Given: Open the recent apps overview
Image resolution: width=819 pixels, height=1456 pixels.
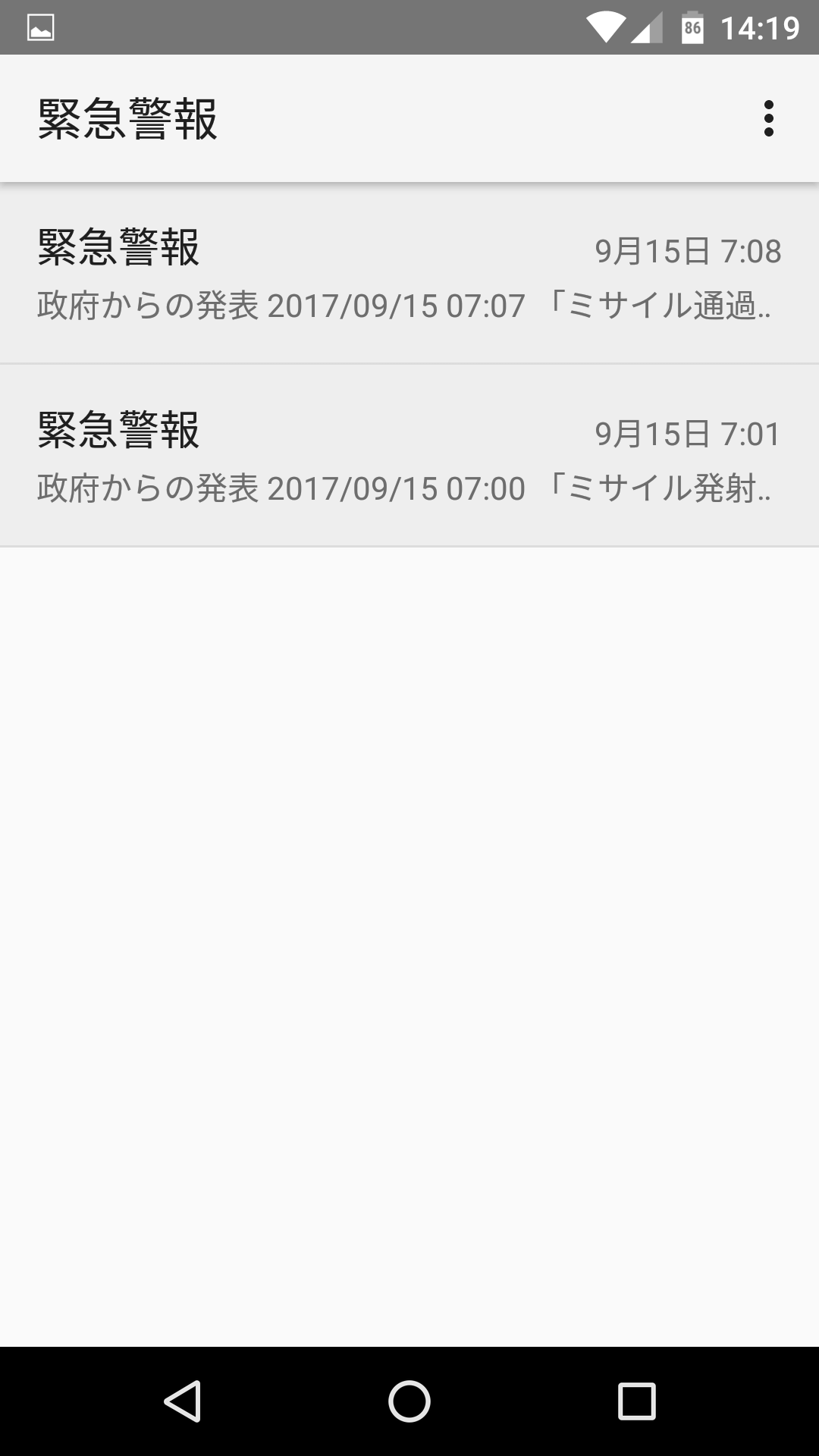Looking at the screenshot, I should (636, 1401).
